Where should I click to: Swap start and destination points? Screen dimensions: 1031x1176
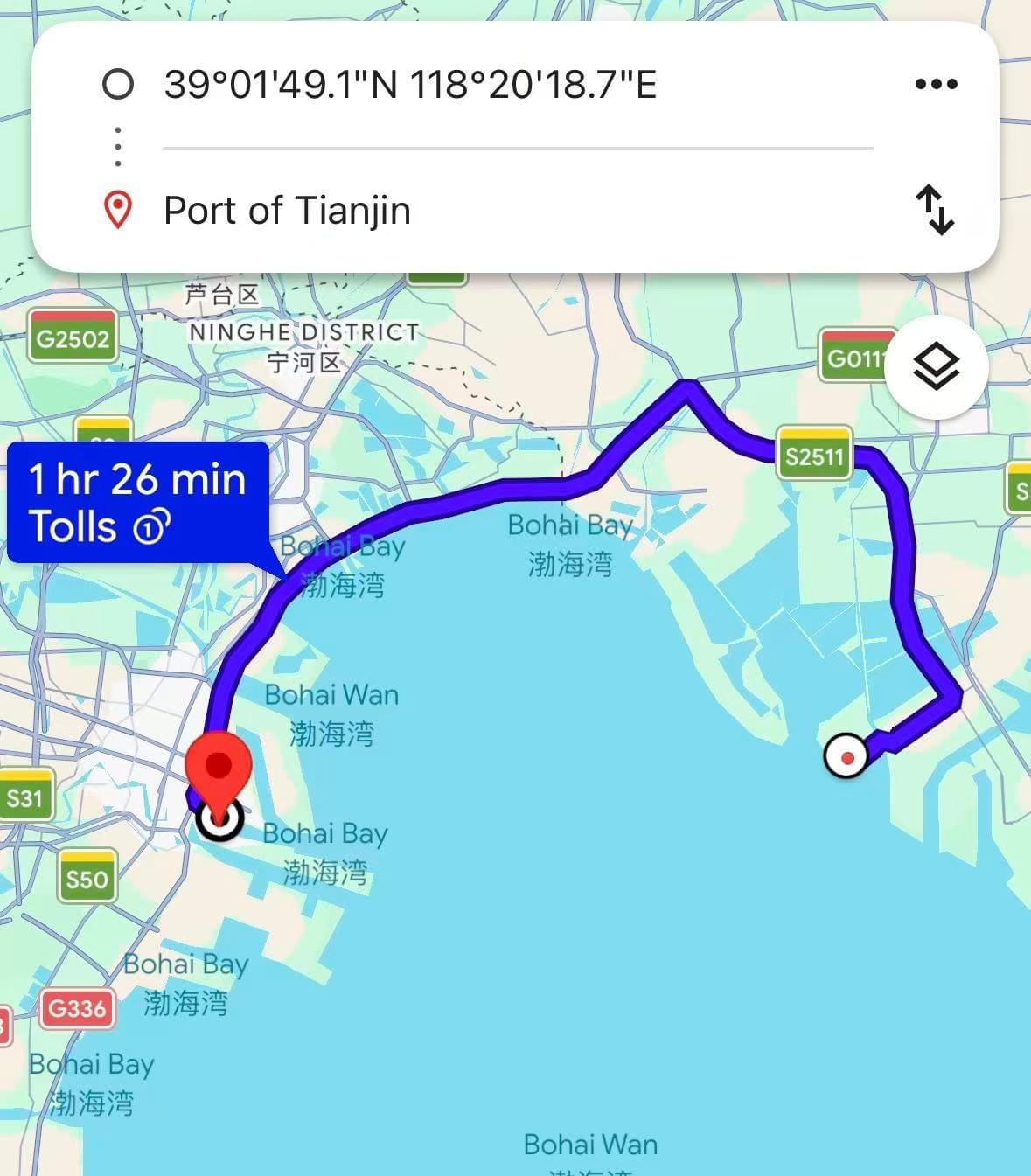click(935, 210)
